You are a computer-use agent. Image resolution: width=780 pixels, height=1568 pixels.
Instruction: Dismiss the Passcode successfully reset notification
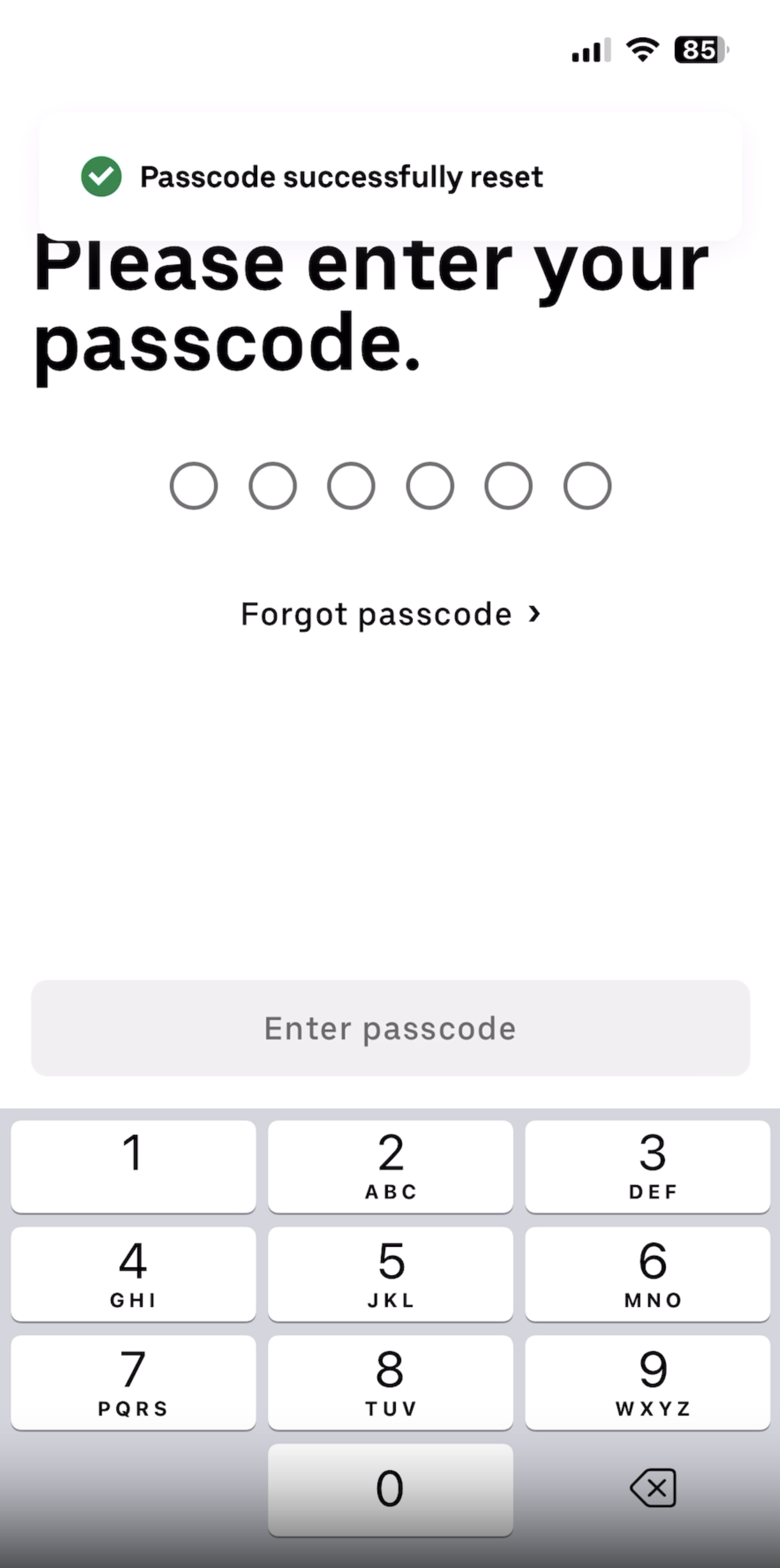pyautogui.click(x=389, y=177)
